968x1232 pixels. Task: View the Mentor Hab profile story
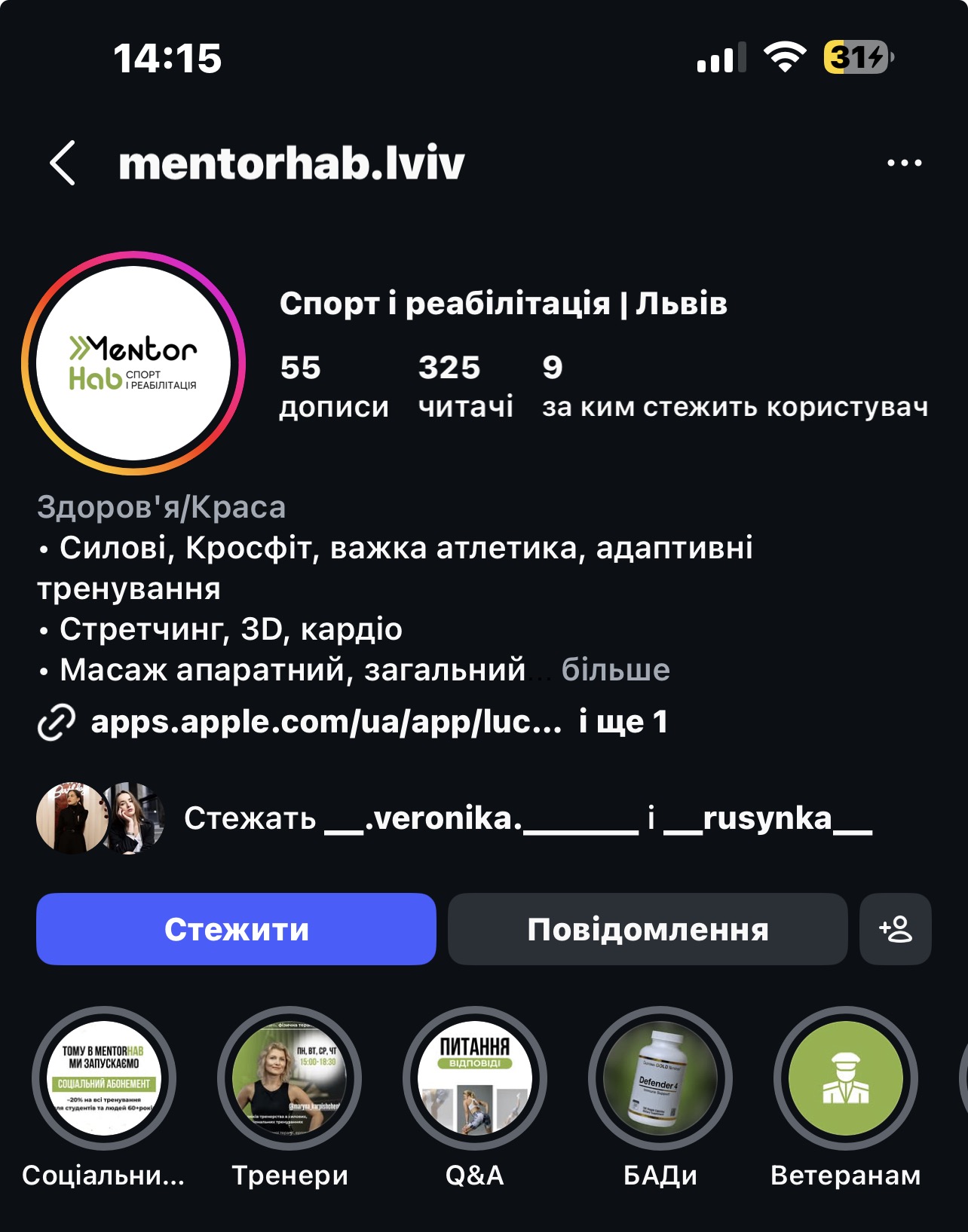point(133,363)
